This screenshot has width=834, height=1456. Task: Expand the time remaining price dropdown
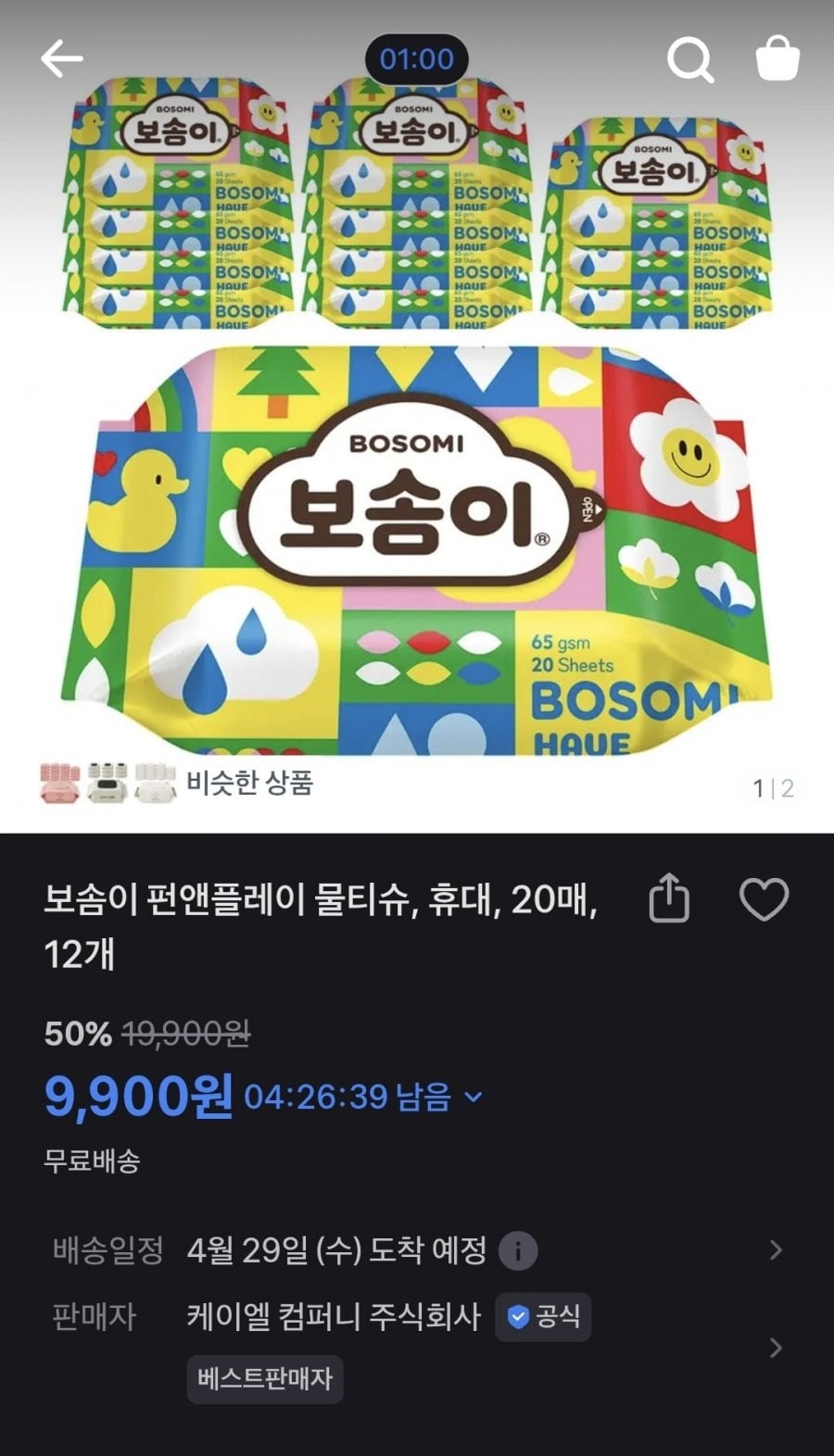(x=474, y=1098)
